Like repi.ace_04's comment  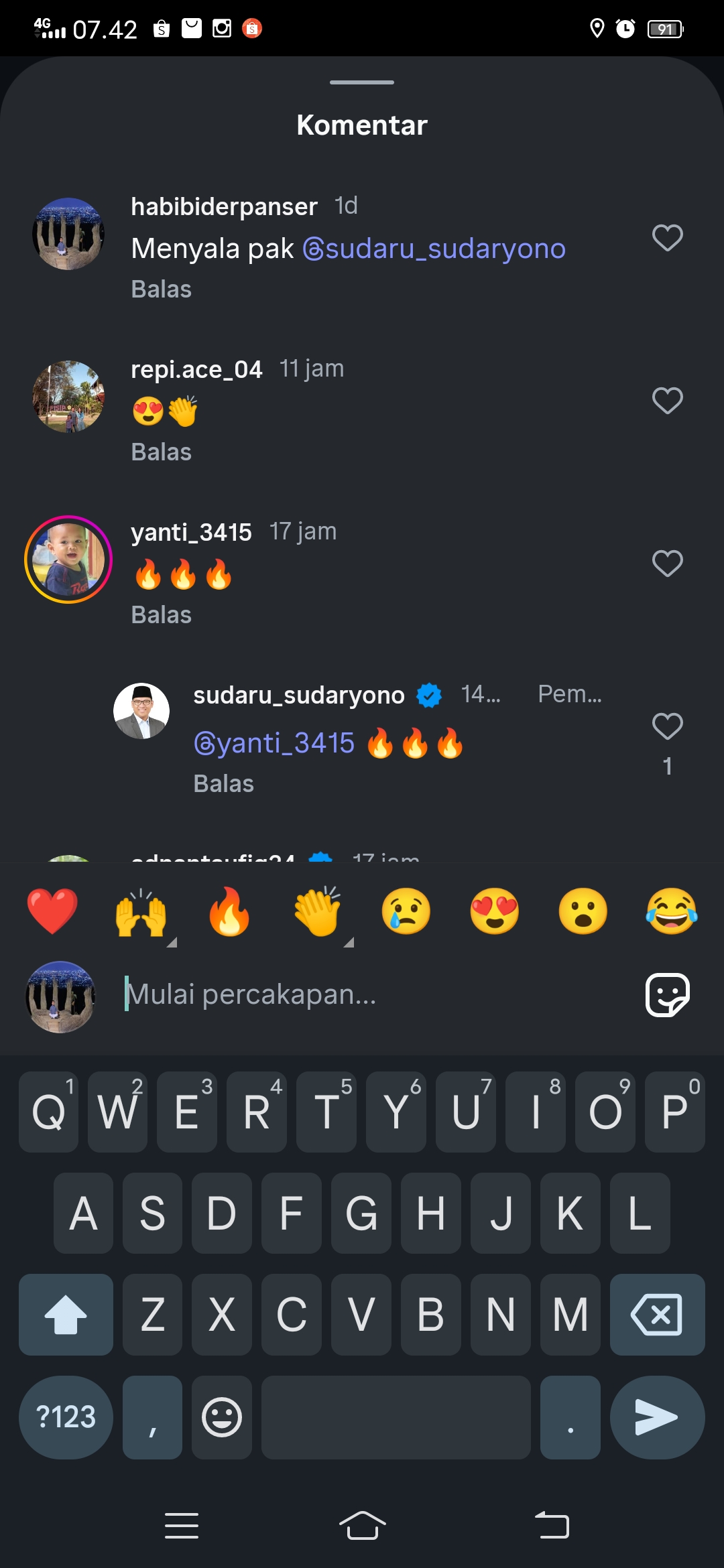click(x=667, y=401)
